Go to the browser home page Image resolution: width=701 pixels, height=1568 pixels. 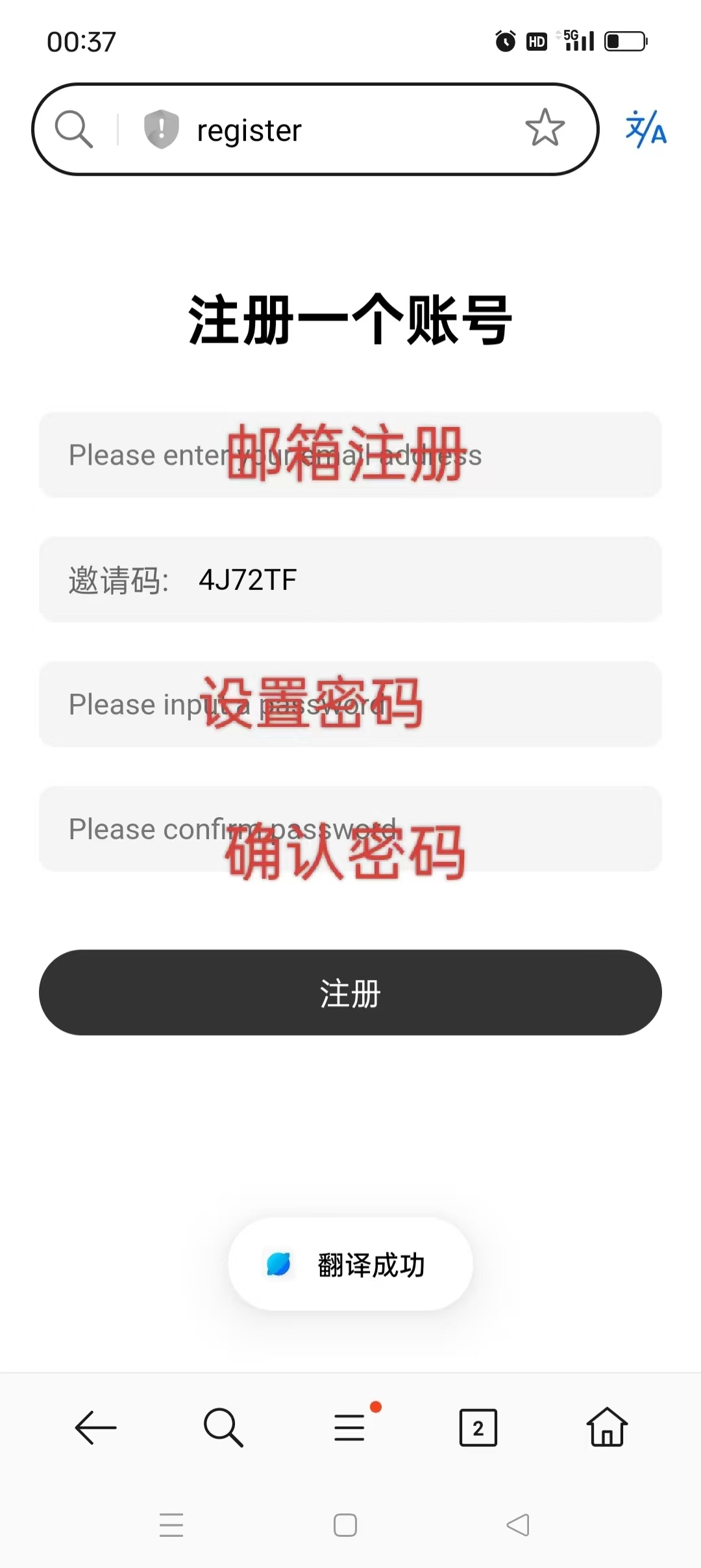(x=607, y=1427)
